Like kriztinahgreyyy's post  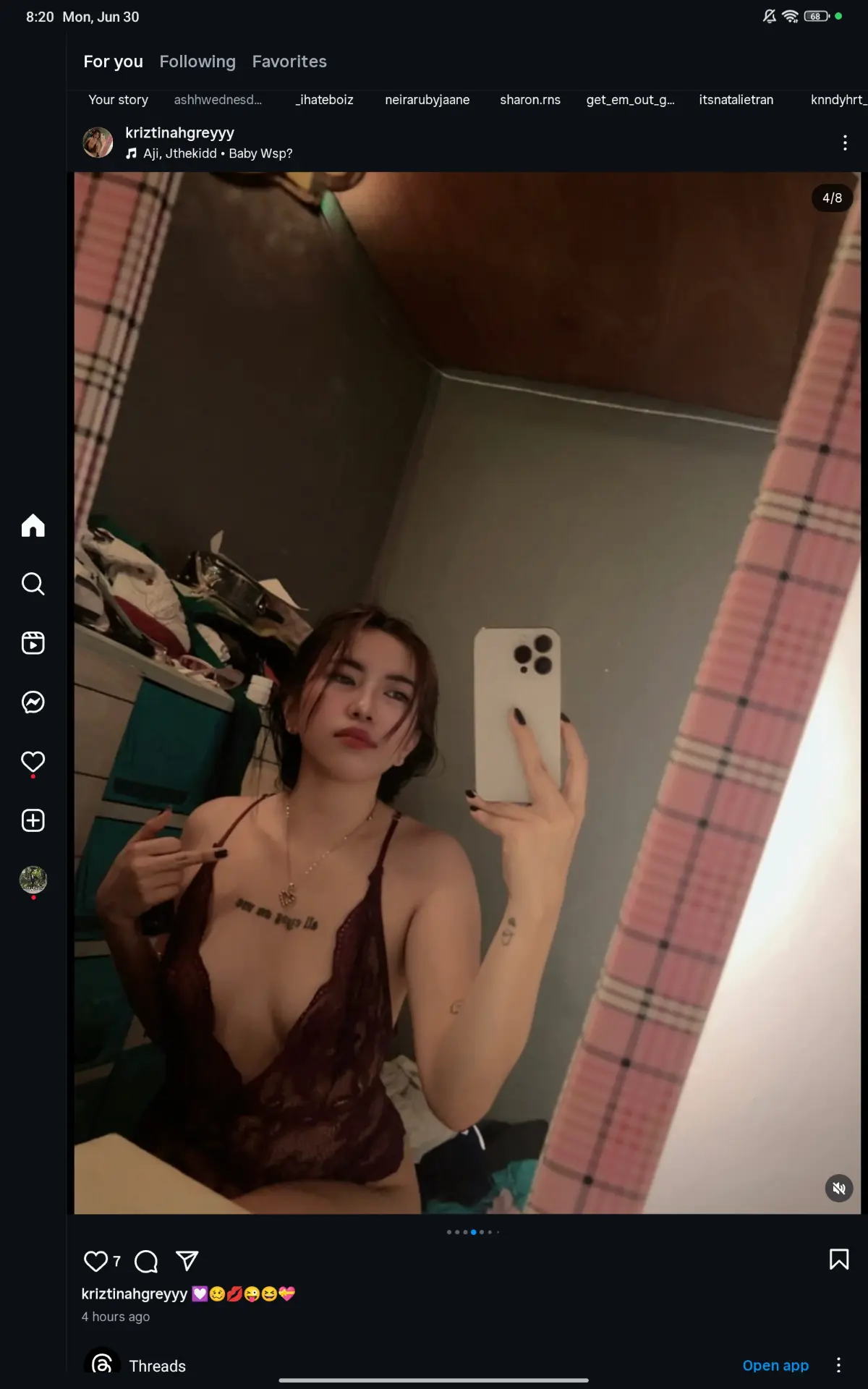click(x=95, y=1261)
